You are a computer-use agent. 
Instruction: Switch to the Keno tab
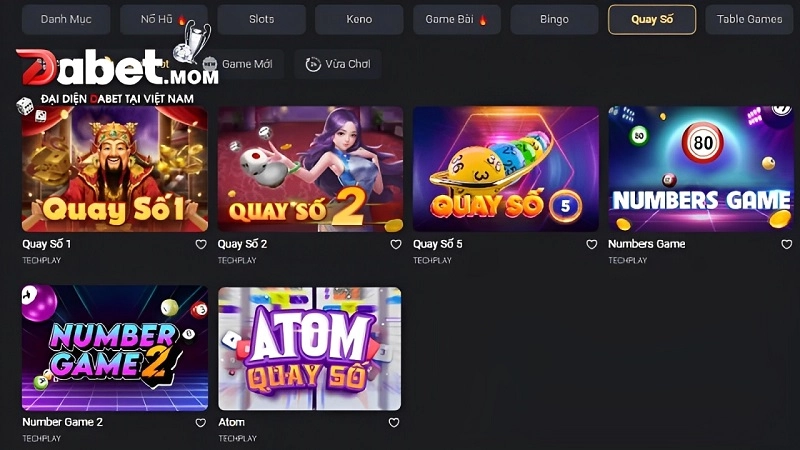[x=359, y=19]
